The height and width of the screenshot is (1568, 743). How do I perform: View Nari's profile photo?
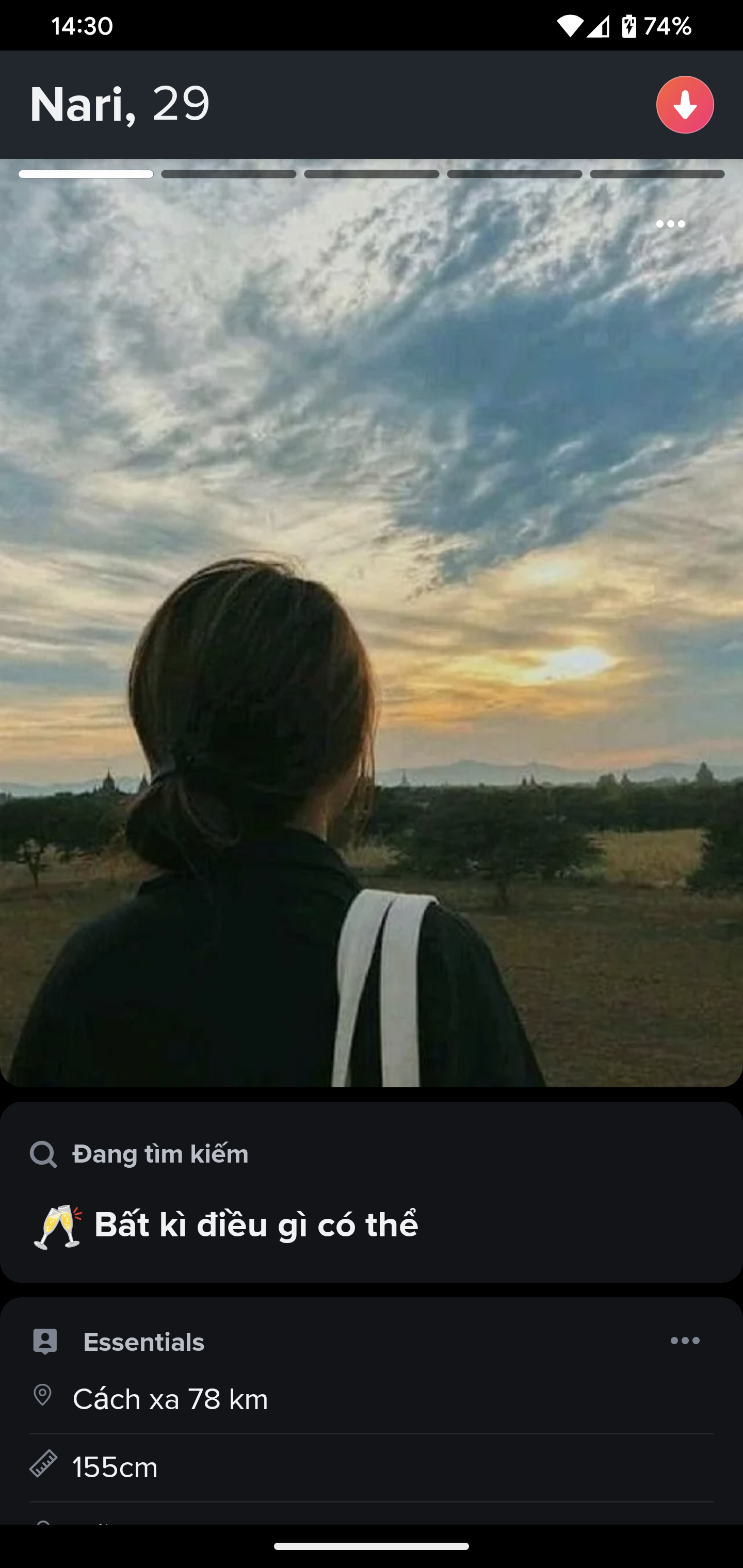pyautogui.click(x=372, y=621)
